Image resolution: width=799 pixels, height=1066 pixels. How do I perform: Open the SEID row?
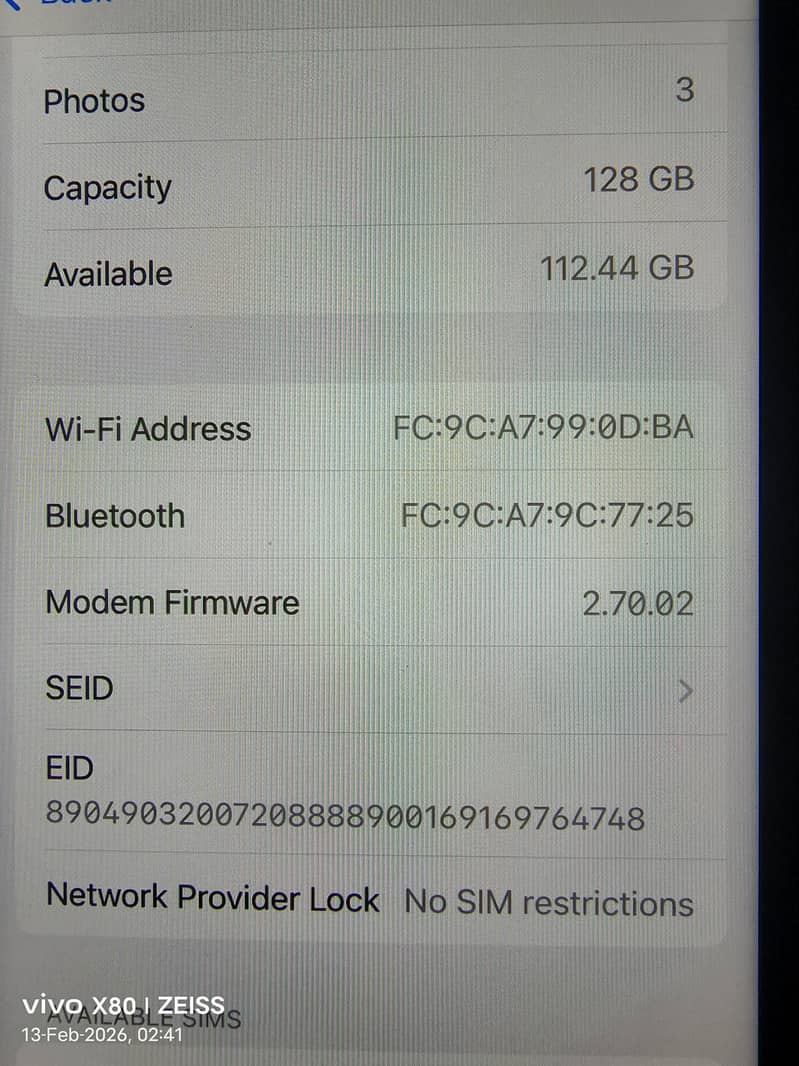tap(370, 689)
